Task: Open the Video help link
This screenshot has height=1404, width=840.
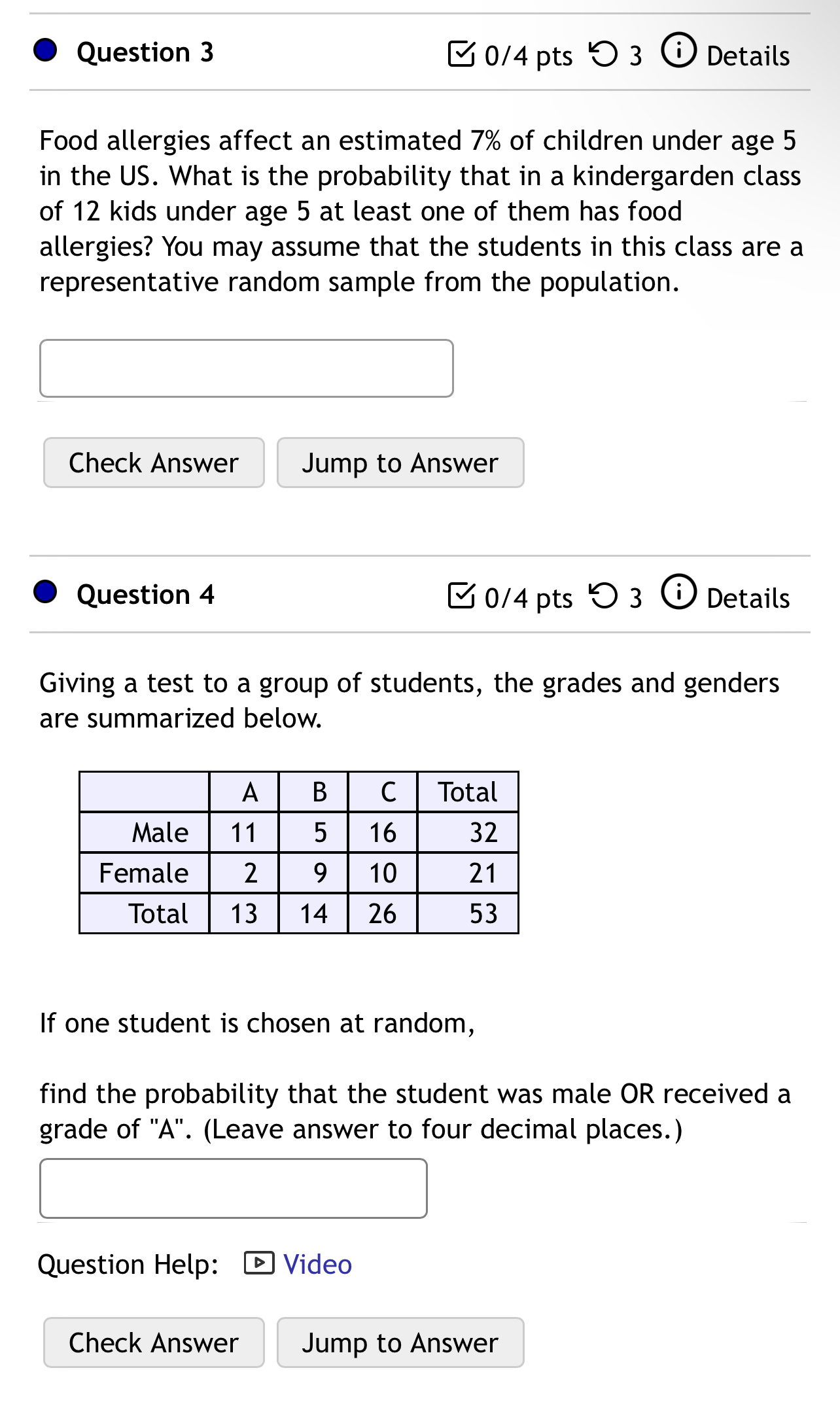Action: (x=317, y=1264)
